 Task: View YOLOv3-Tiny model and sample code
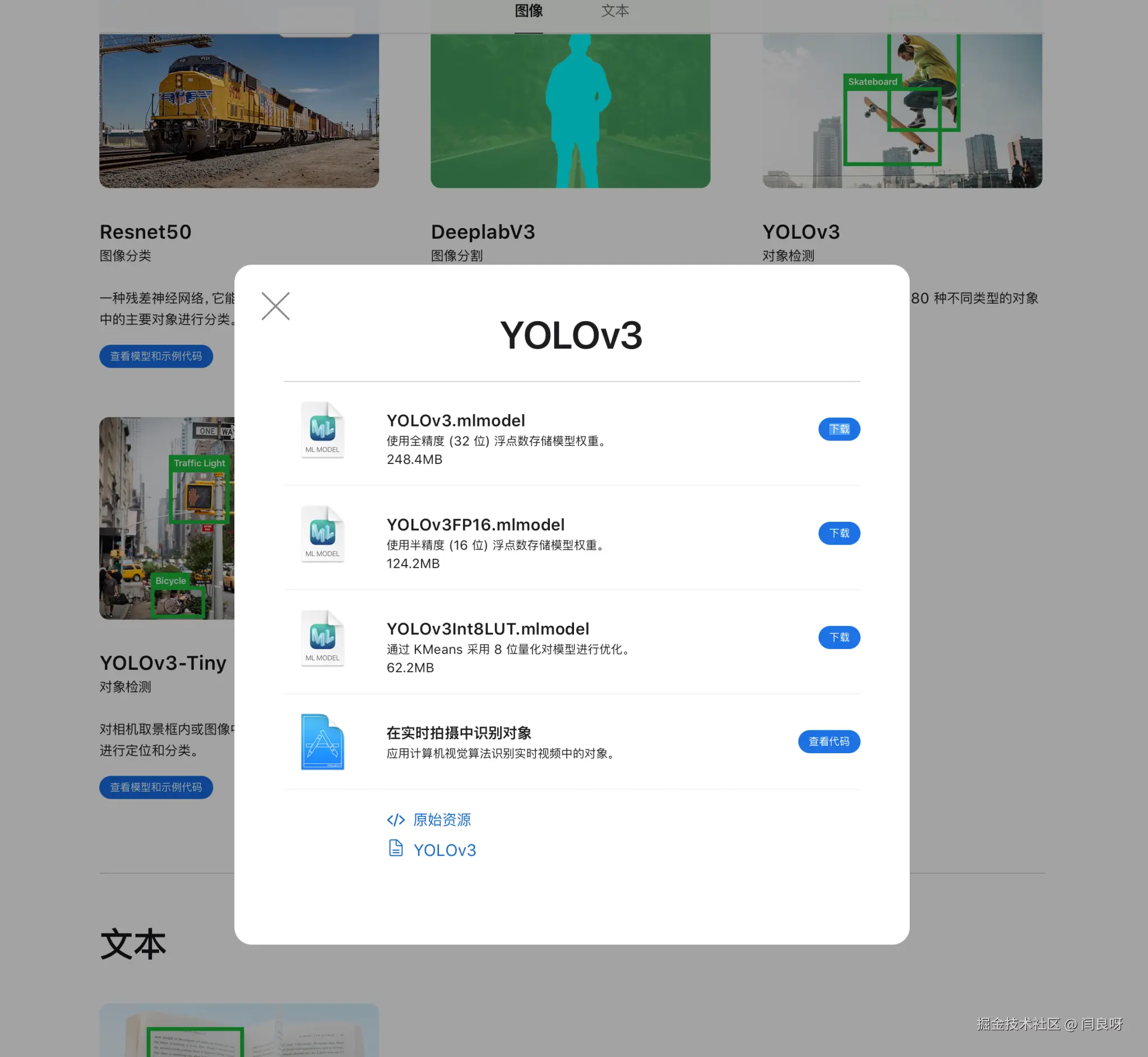click(x=156, y=787)
